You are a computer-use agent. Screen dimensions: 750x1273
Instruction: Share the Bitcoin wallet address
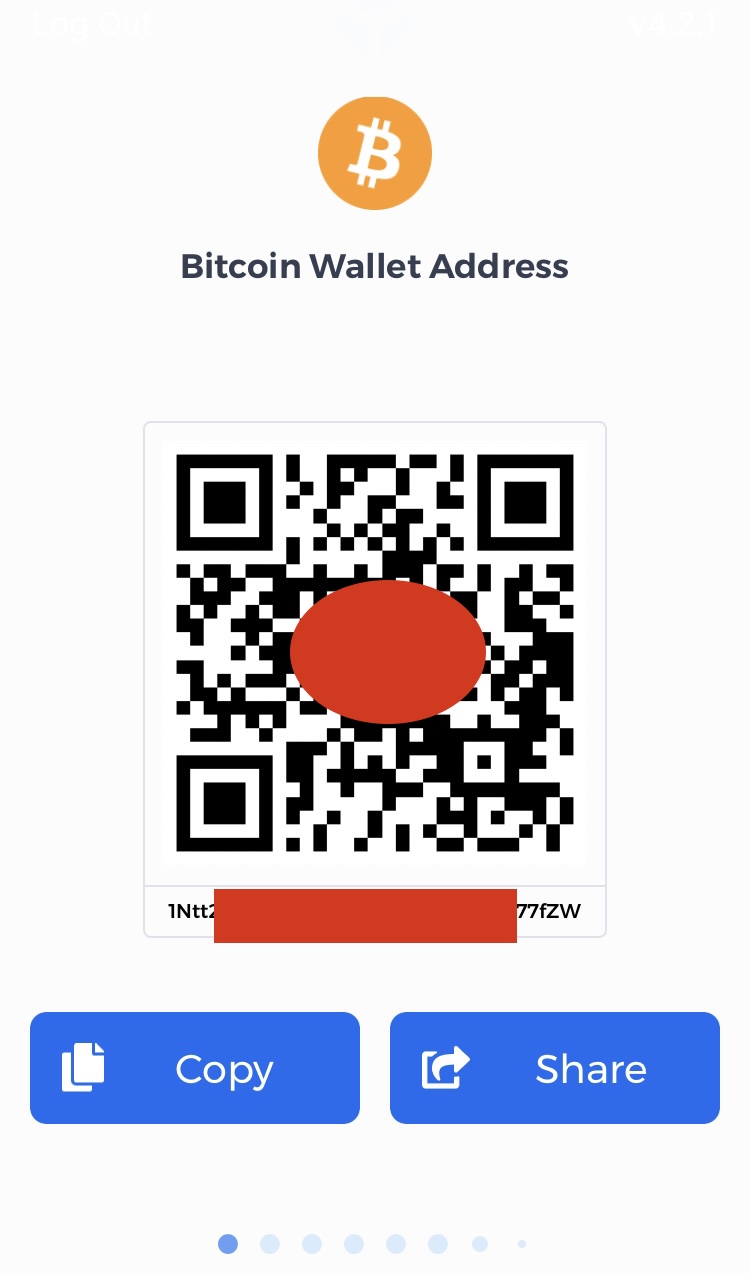tap(555, 1068)
